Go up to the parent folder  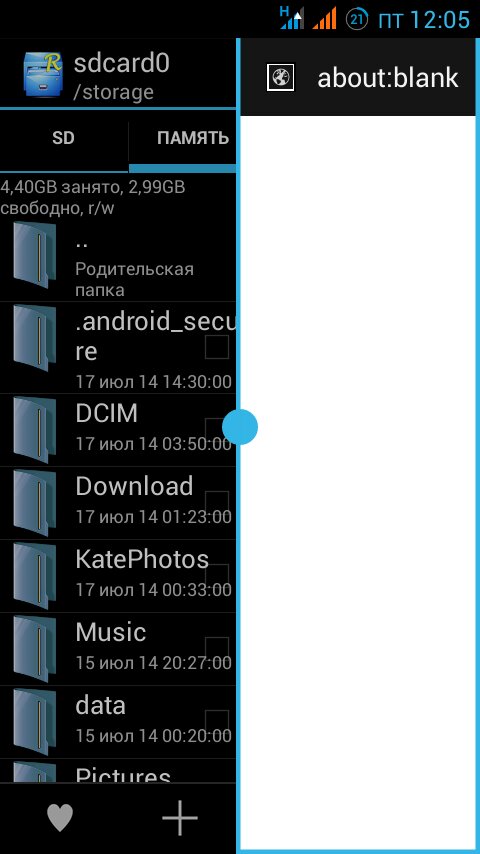[x=118, y=260]
